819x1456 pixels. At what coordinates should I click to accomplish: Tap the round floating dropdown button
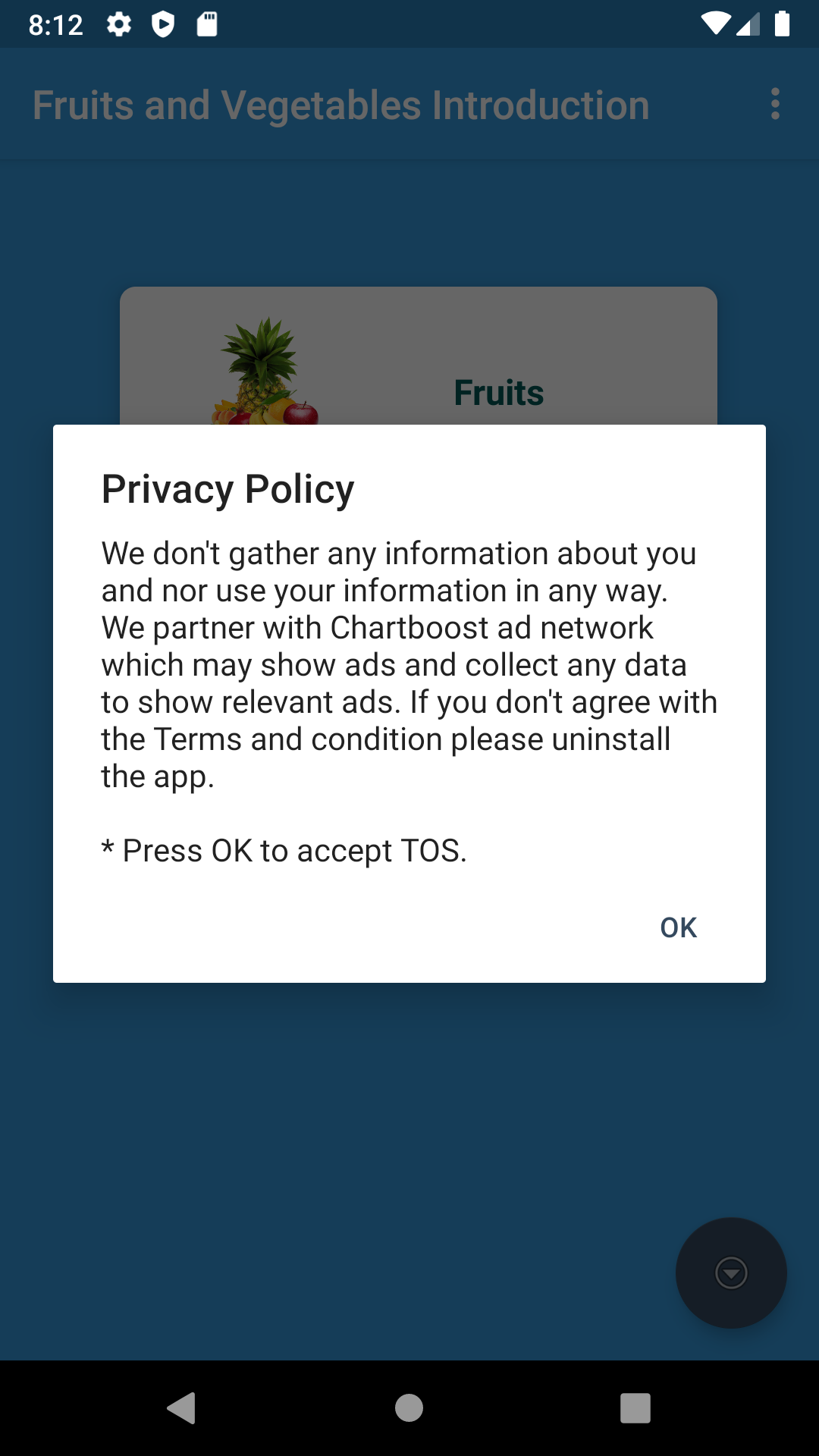click(731, 1272)
